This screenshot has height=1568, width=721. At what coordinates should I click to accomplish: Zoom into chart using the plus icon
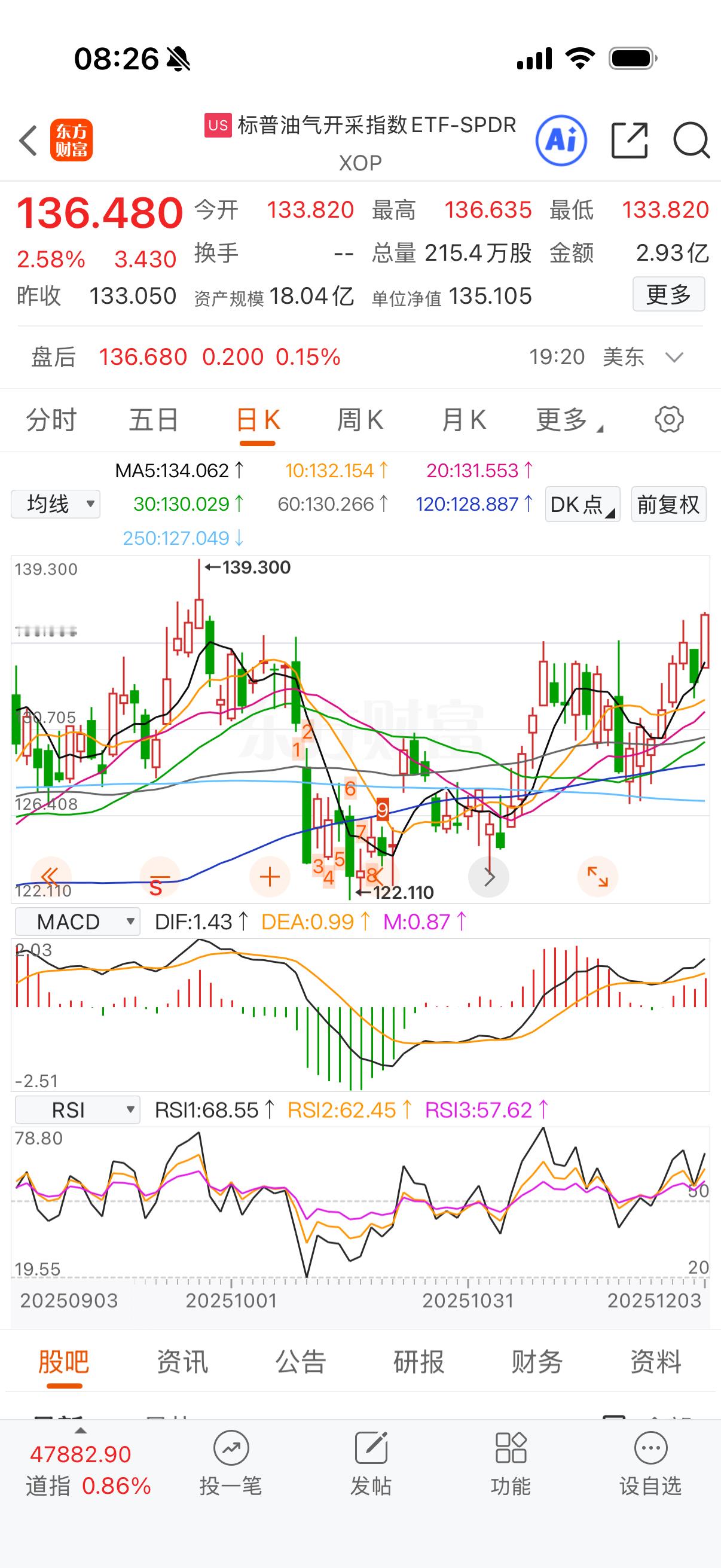(x=270, y=877)
